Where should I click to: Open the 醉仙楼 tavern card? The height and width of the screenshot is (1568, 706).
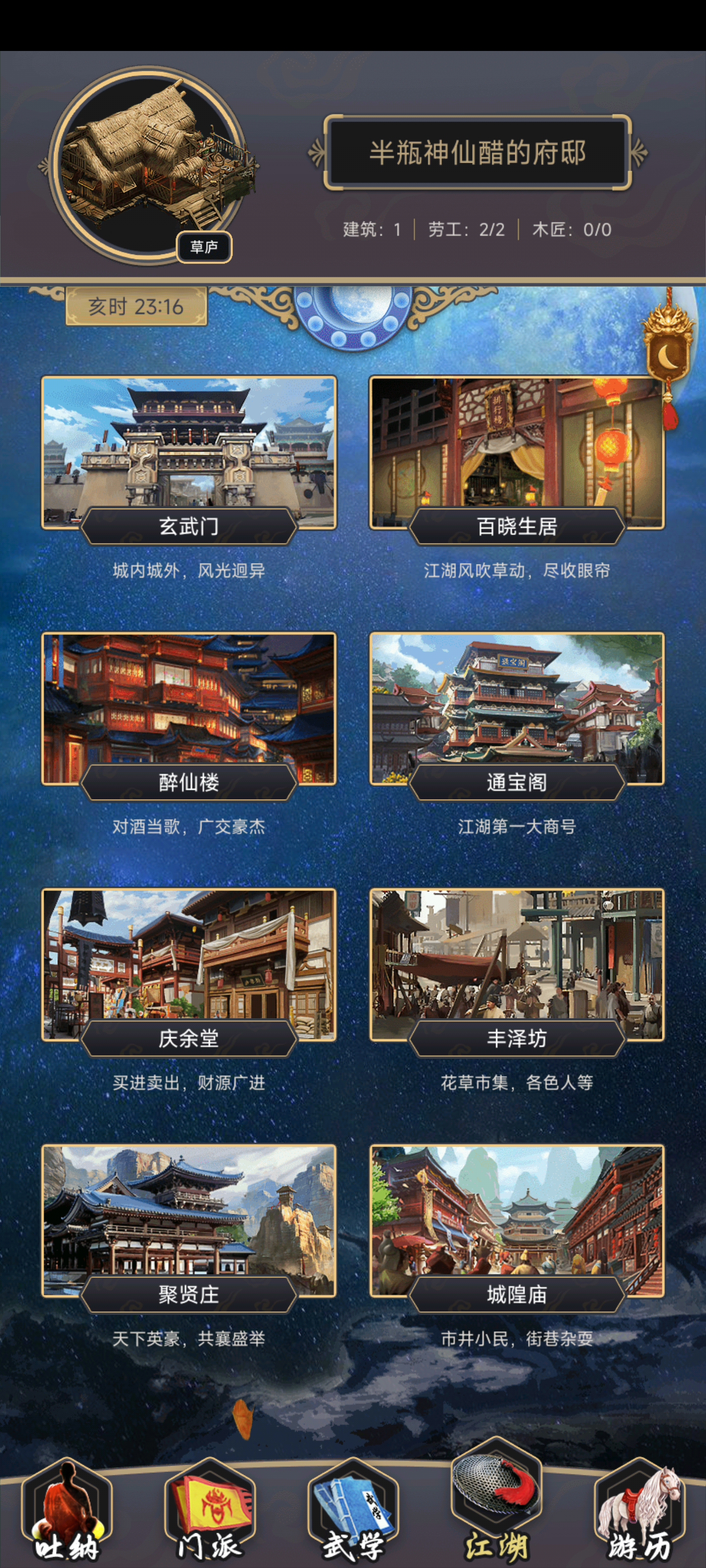coord(189,710)
